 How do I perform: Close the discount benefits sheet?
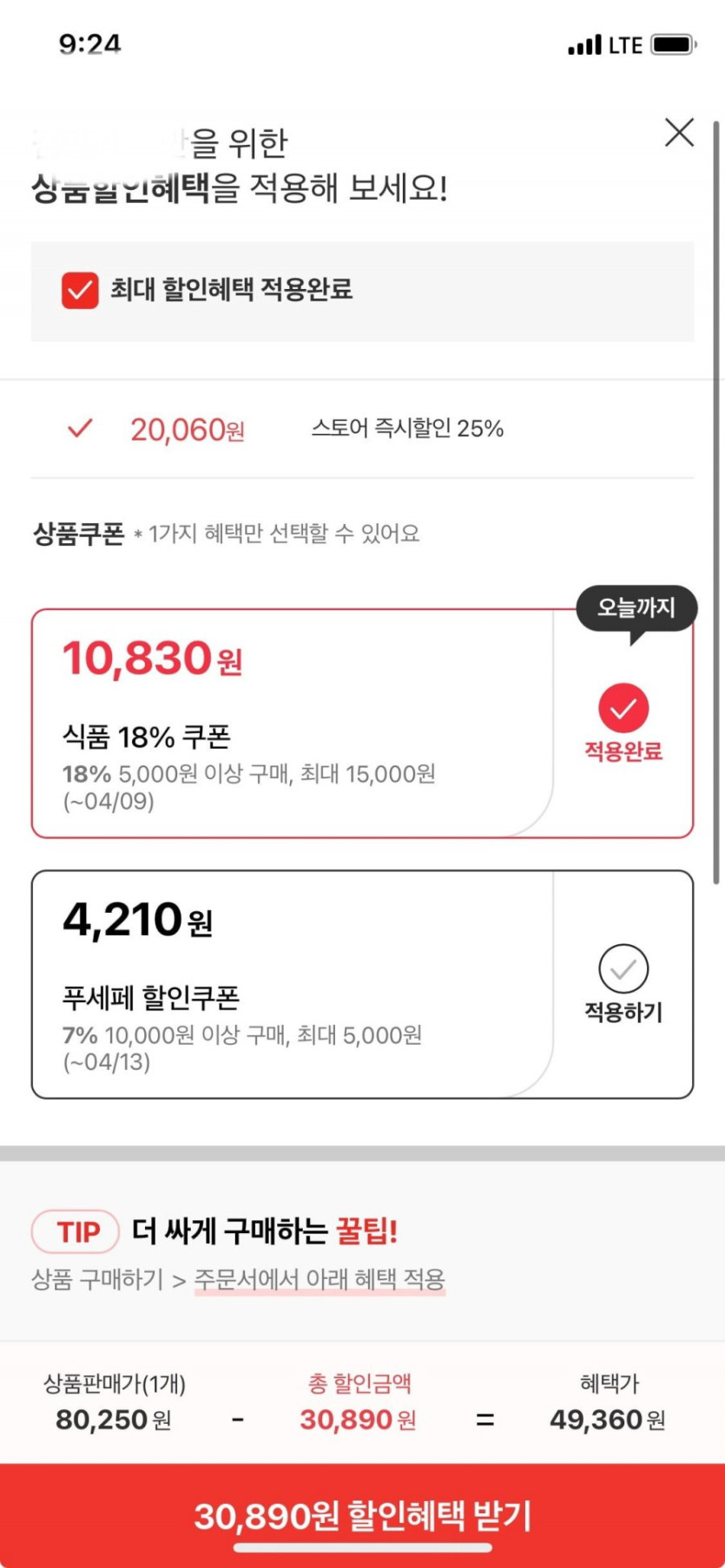pos(679,133)
